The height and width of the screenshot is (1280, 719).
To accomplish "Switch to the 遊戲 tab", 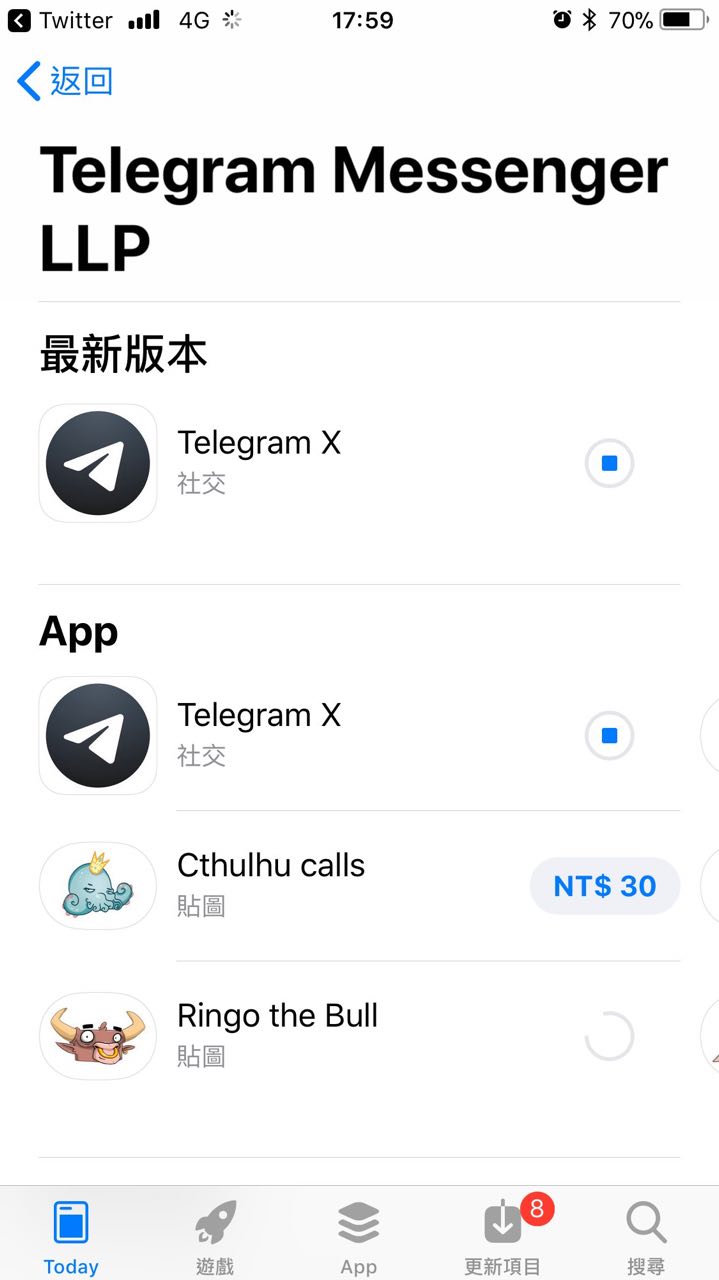I will click(x=215, y=1237).
